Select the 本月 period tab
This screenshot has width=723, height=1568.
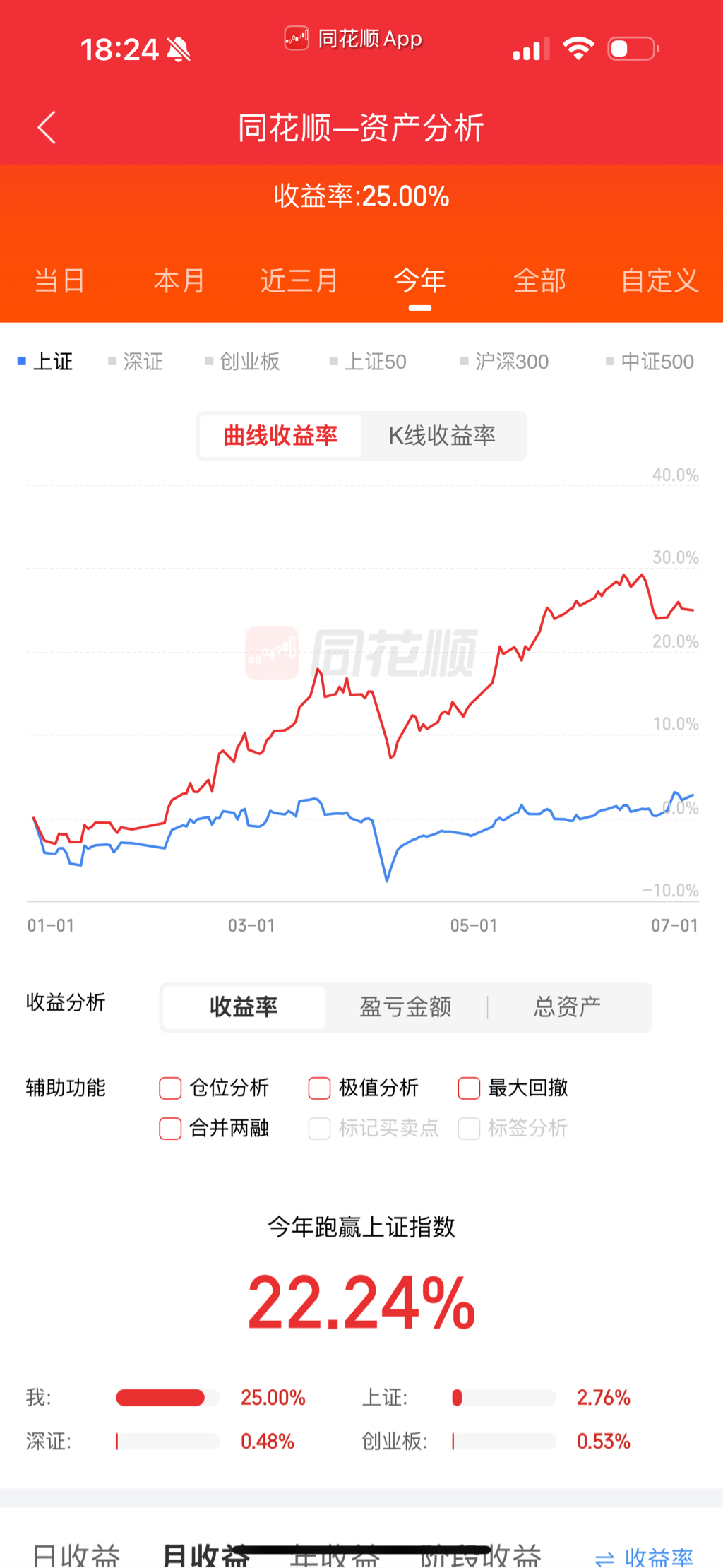[x=179, y=280]
